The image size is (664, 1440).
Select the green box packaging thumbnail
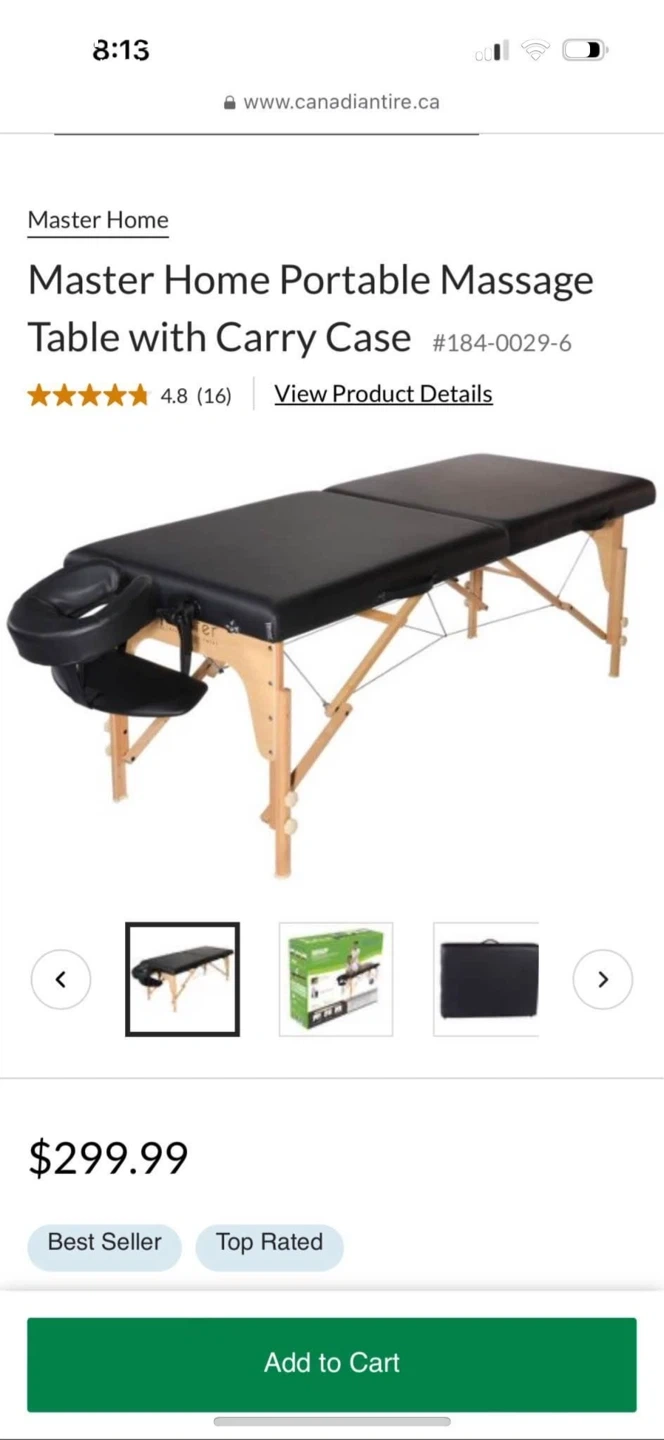click(336, 979)
